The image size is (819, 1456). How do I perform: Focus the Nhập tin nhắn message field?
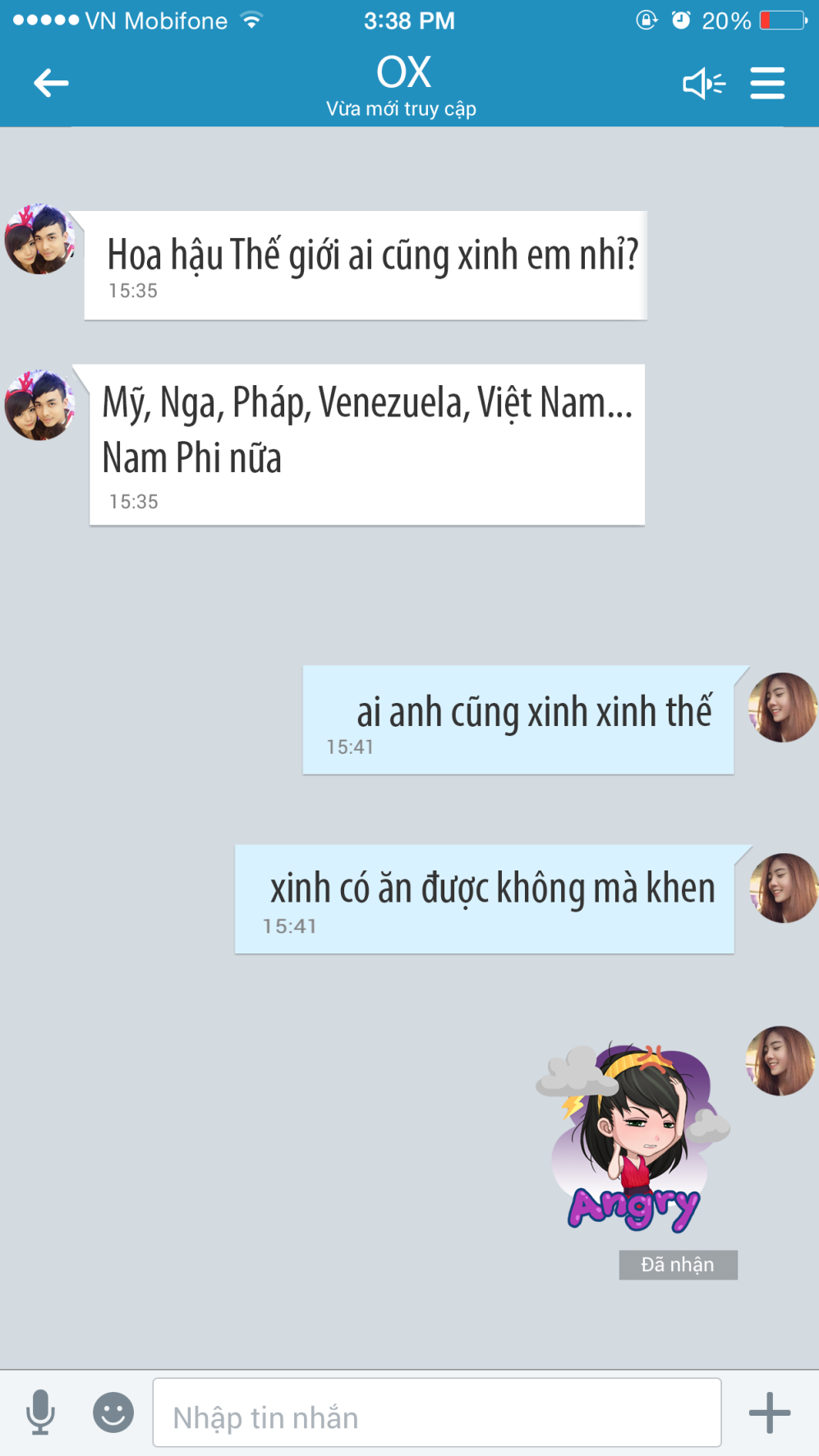(436, 1412)
